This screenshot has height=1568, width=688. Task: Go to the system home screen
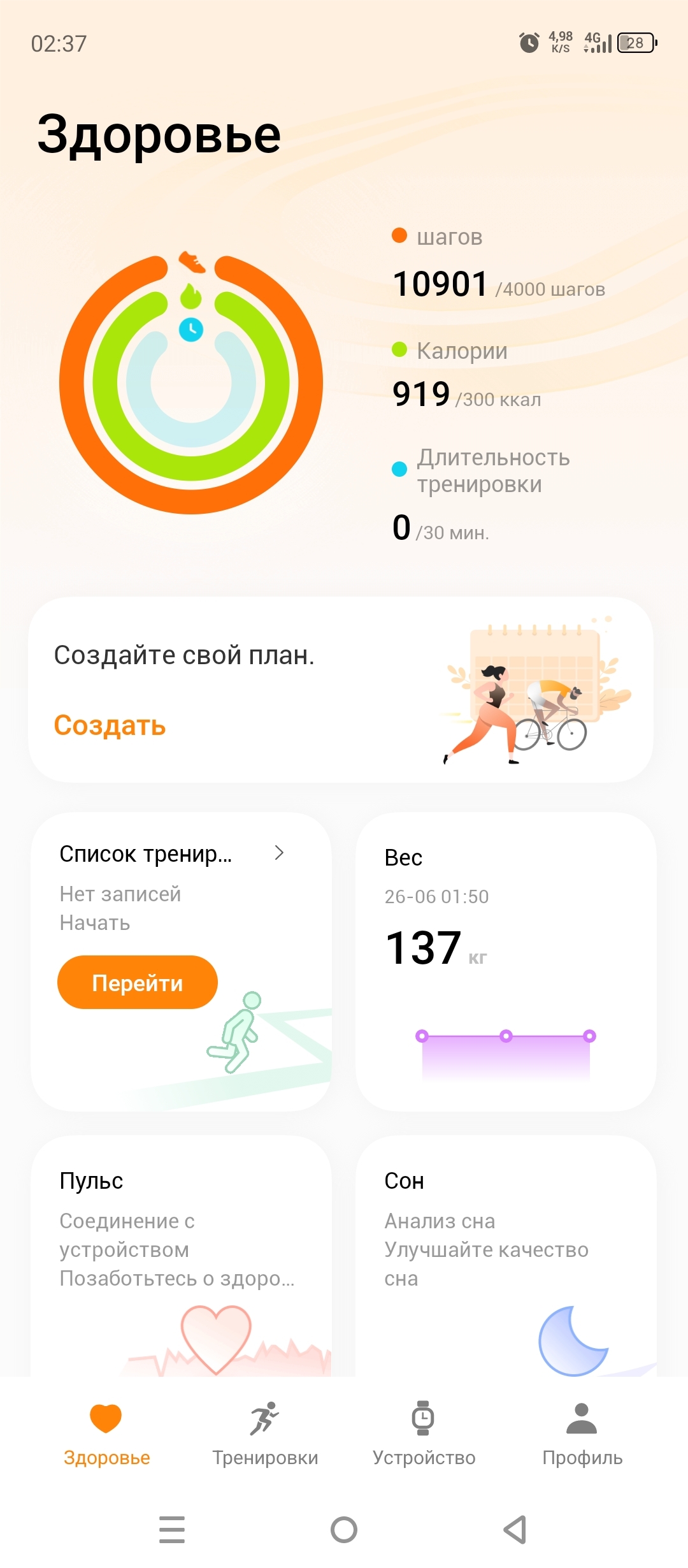[344, 1530]
